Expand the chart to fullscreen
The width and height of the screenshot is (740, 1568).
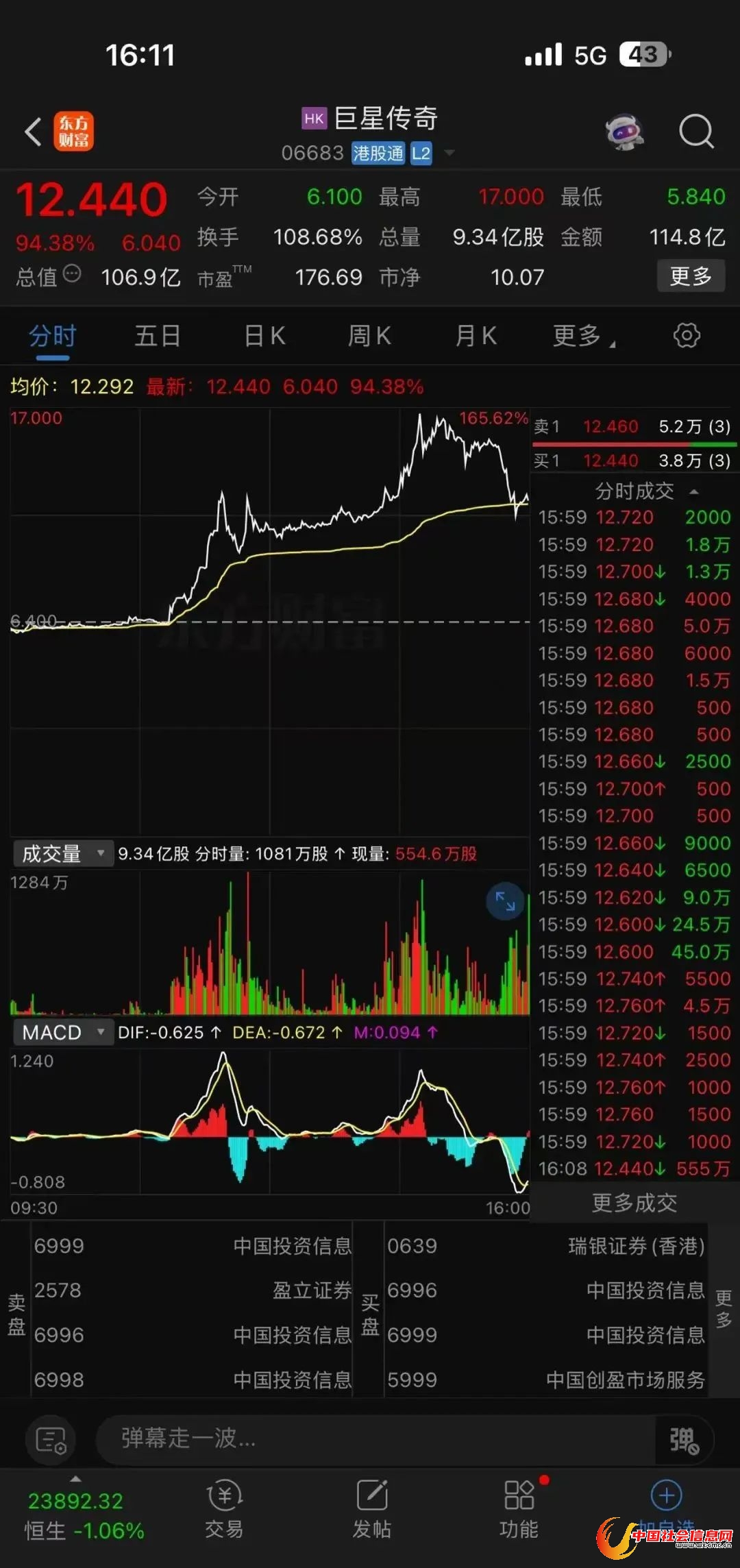(506, 902)
